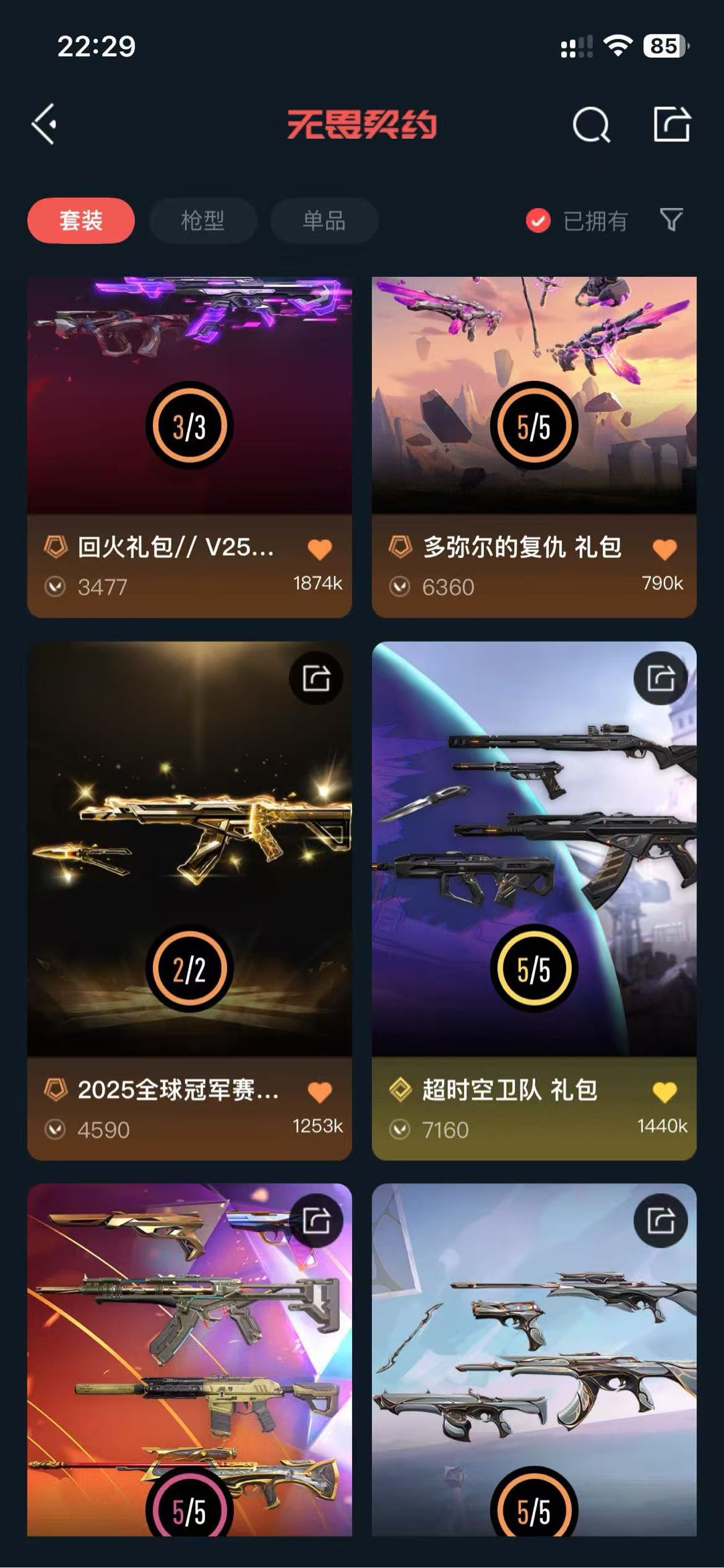Open the 回火礼包// V25 bundle card
Viewport: 724px width, 1568px height.
click(190, 447)
